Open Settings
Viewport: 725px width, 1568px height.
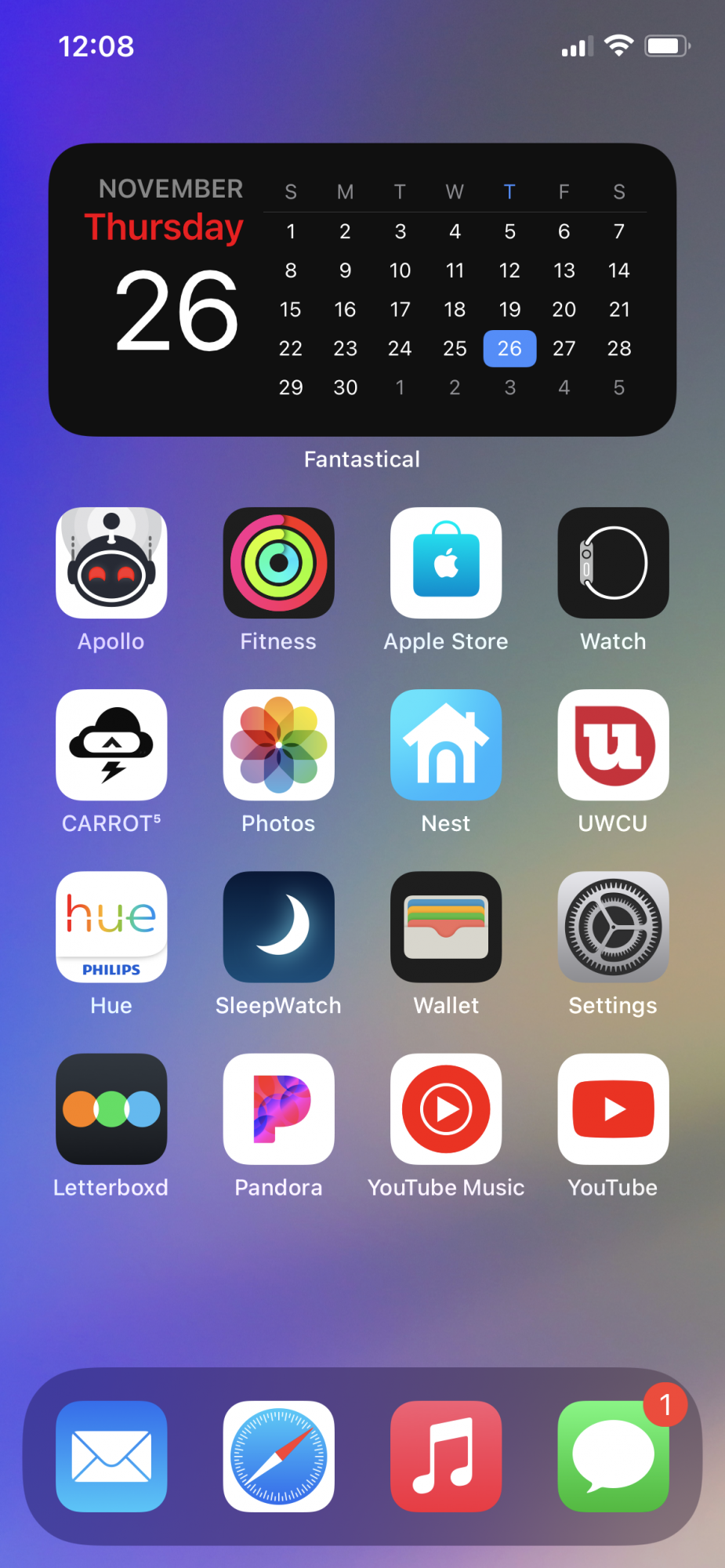click(613, 927)
